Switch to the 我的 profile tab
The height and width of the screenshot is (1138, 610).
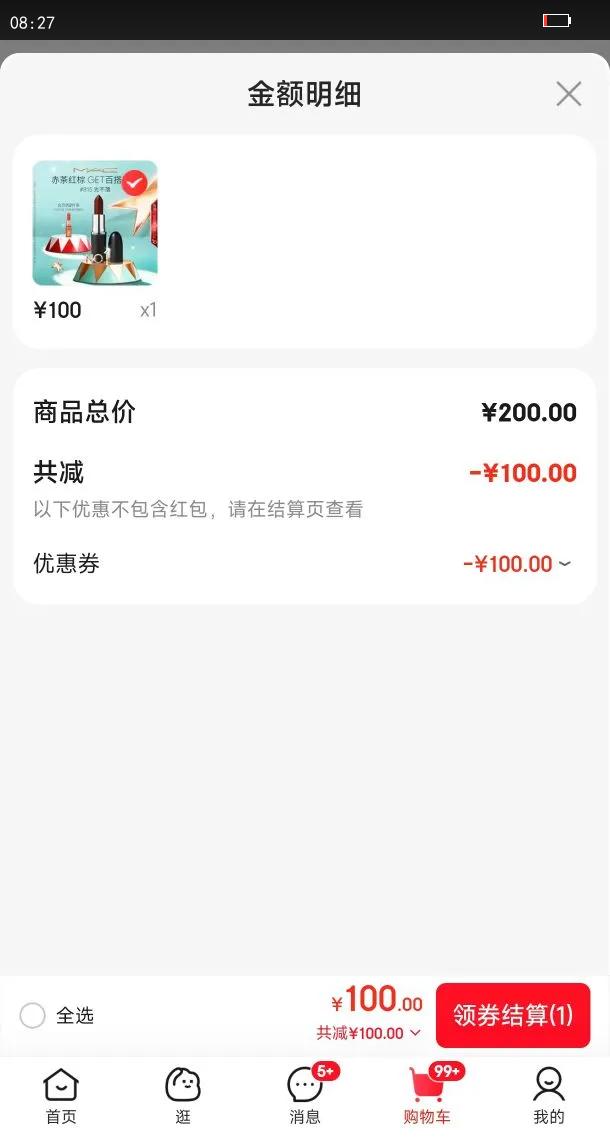[x=549, y=1095]
